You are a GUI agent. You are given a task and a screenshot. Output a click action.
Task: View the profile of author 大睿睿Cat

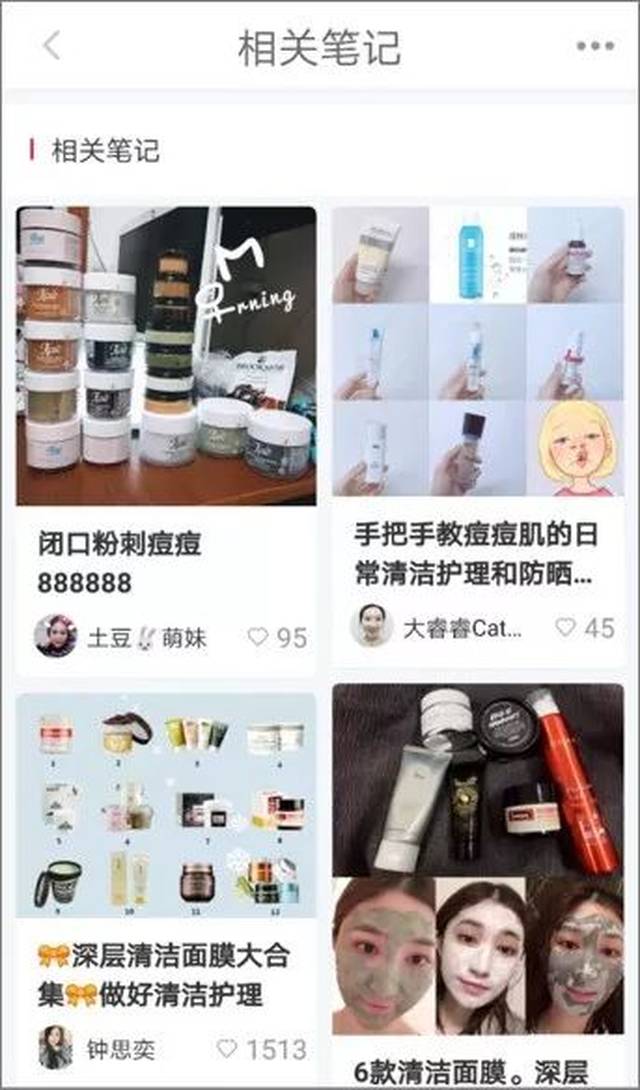pos(372,626)
